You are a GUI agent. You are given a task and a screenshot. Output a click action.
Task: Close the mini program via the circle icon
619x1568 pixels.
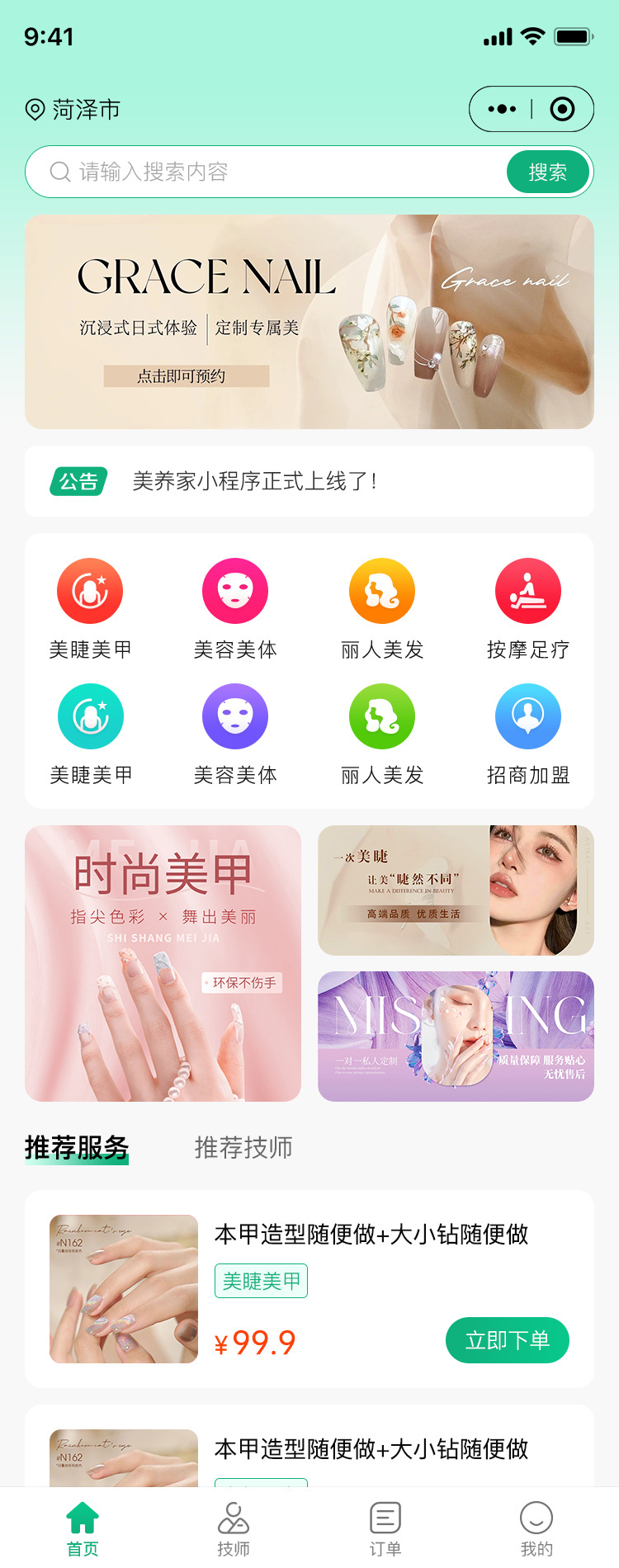click(562, 109)
